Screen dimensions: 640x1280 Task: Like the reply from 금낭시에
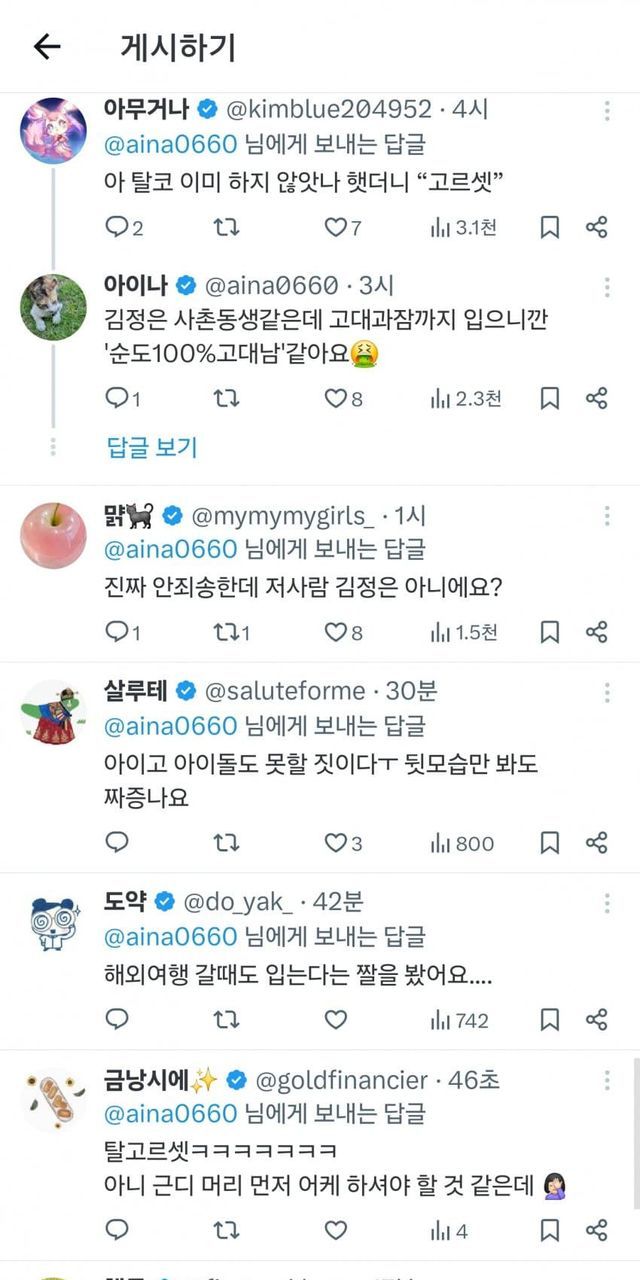(x=335, y=1230)
